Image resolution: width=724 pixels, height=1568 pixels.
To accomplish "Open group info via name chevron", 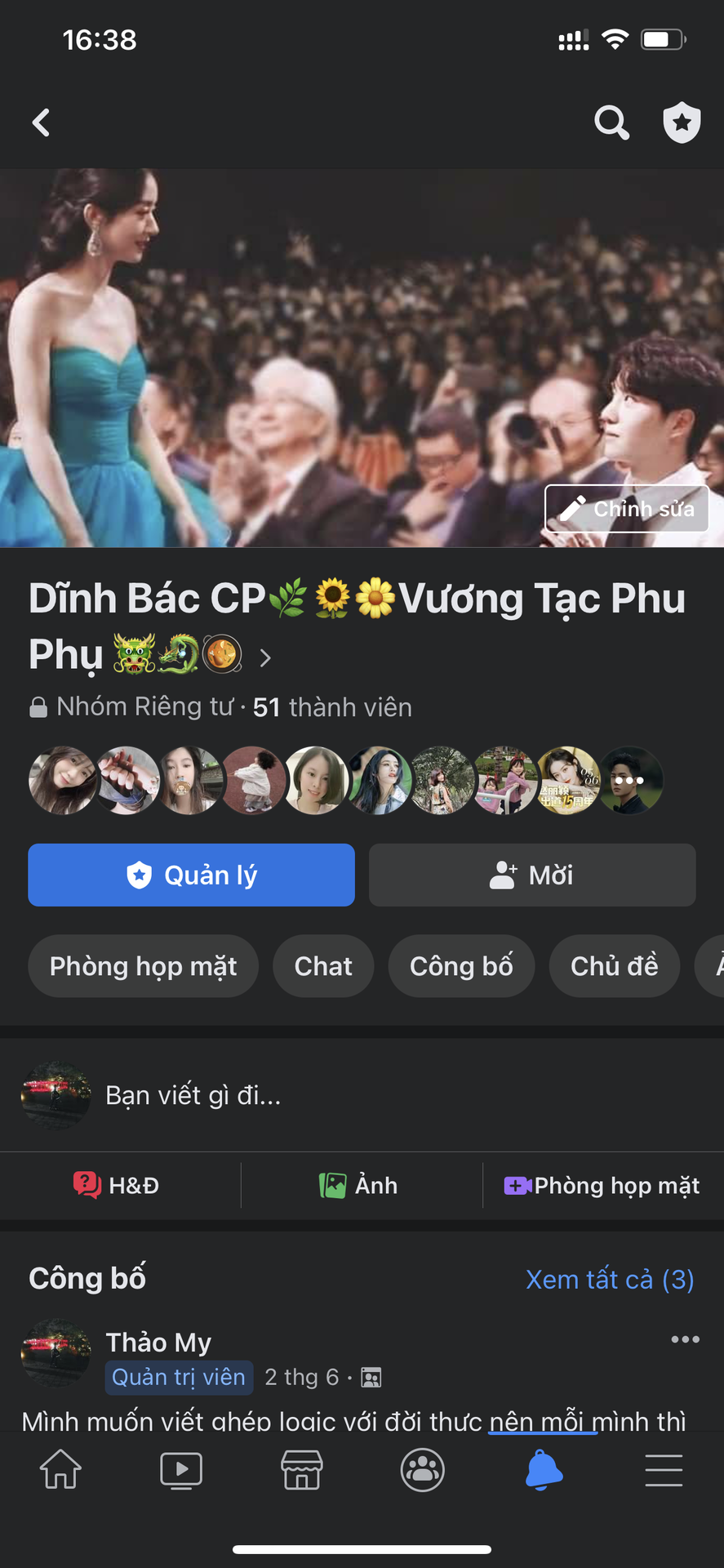I will [265, 657].
